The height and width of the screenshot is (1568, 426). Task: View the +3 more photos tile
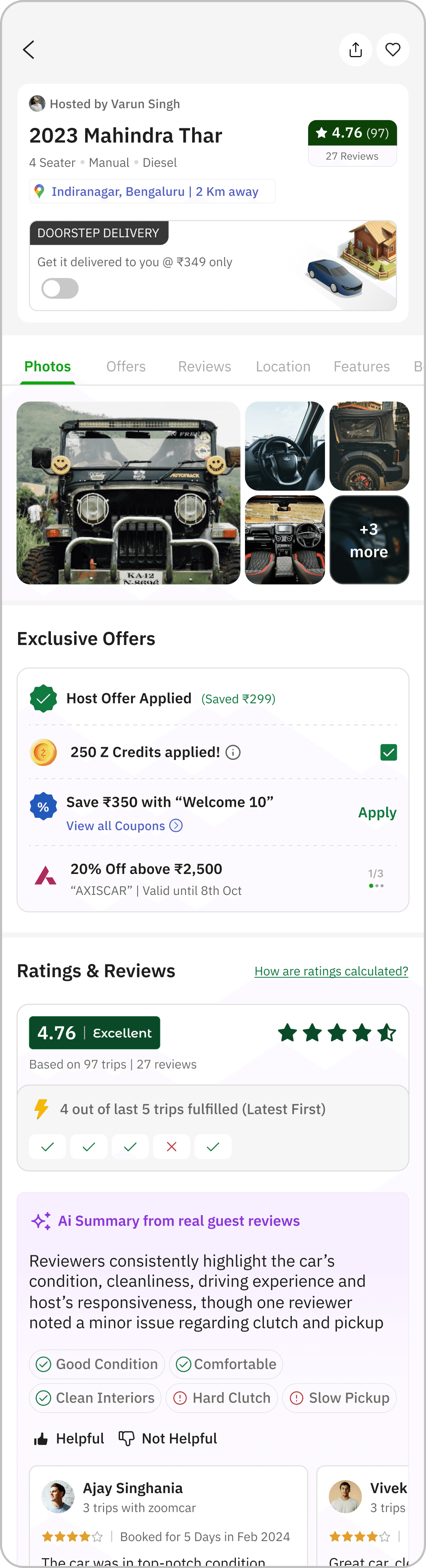370,540
